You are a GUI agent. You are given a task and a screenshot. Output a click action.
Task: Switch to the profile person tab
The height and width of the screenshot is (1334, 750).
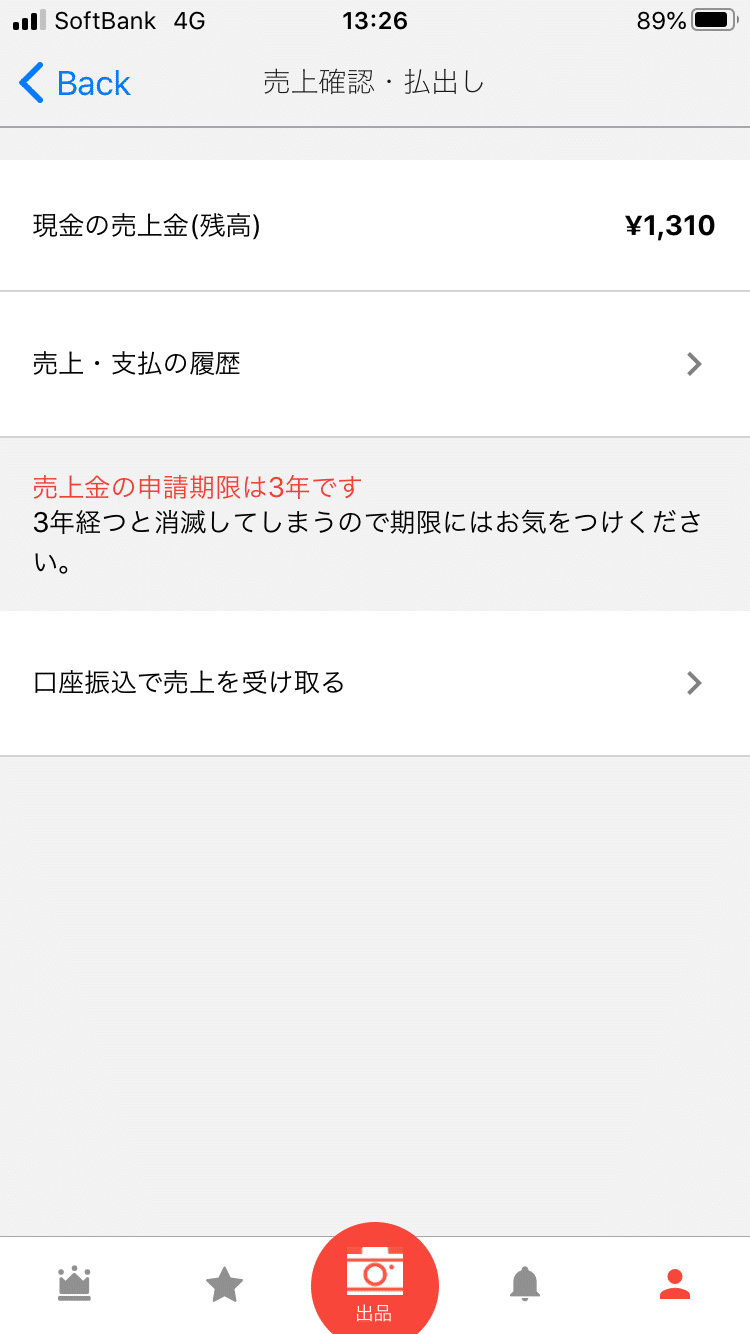(x=675, y=1284)
